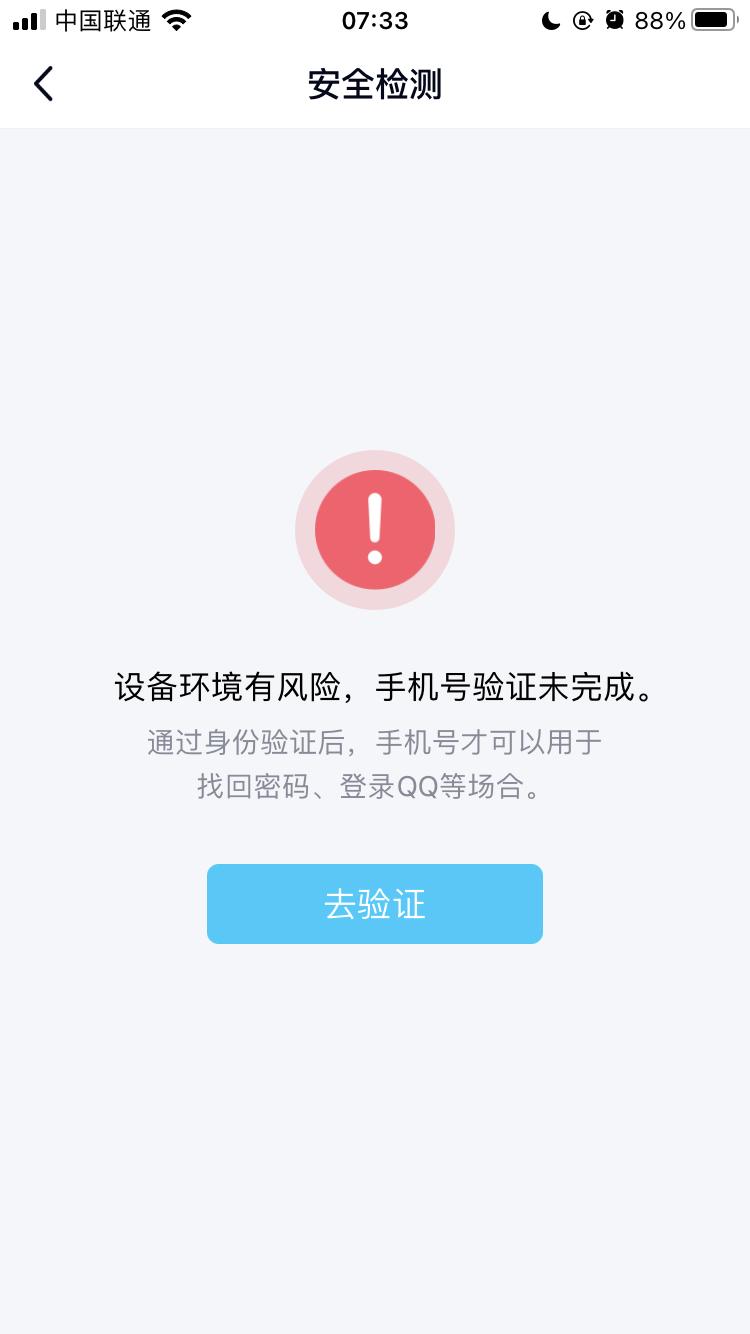The width and height of the screenshot is (750, 1334).
Task: Tap the 88% battery percentage label
Action: click(662, 18)
